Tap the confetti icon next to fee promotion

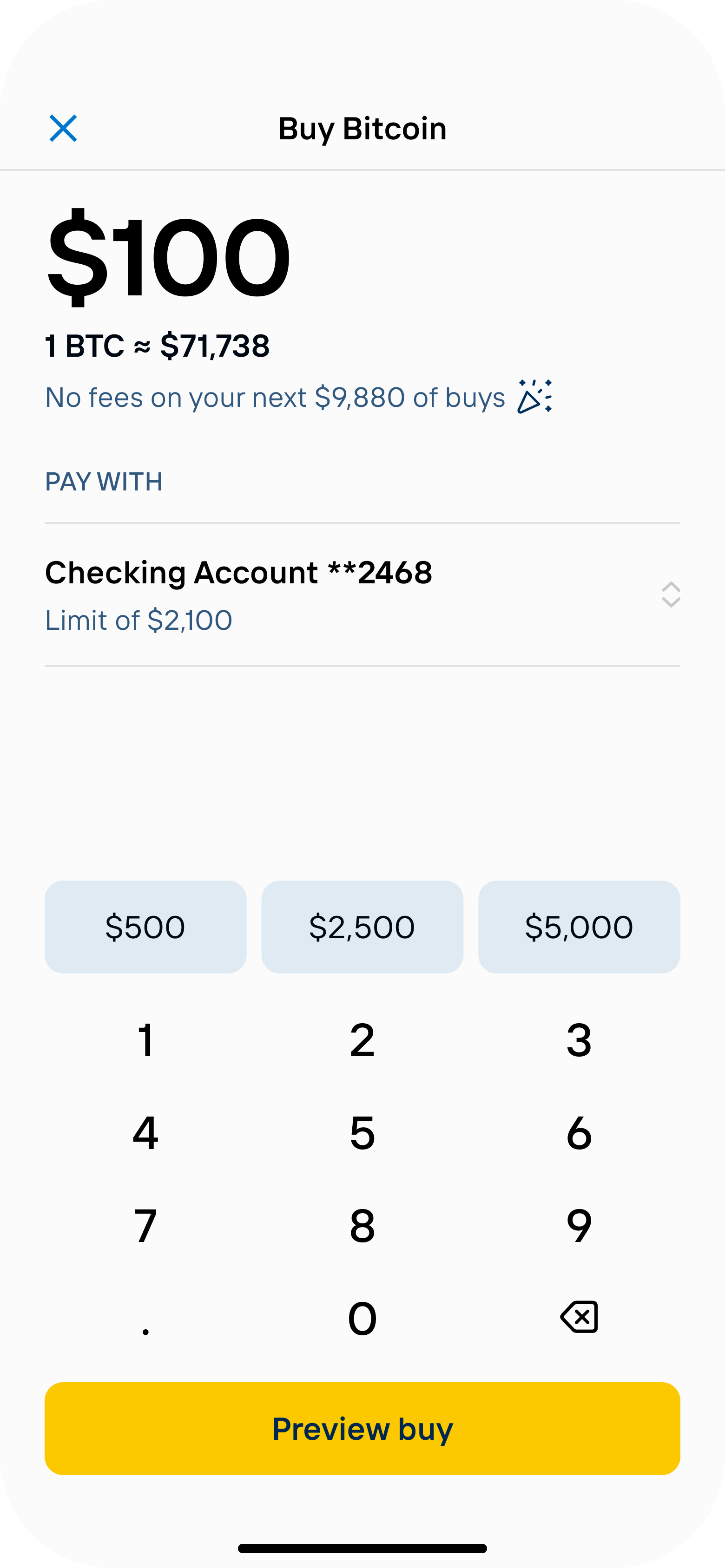click(x=535, y=397)
